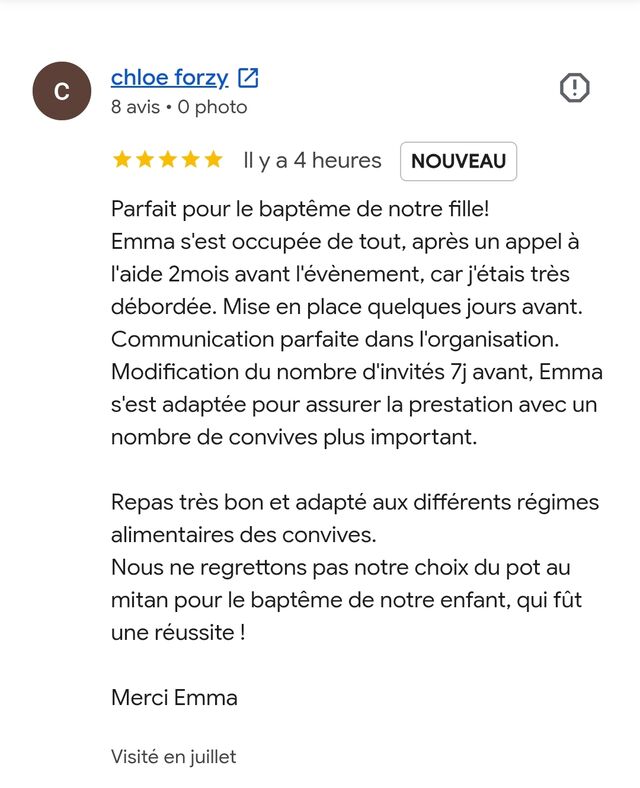Viewport: 640px width, 788px height.
Task: Tap chloe forzy's round avatar
Action: tap(62, 91)
